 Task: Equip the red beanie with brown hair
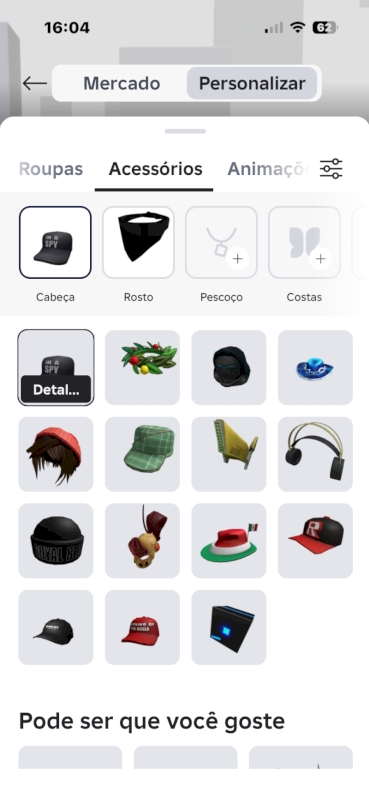point(56,454)
